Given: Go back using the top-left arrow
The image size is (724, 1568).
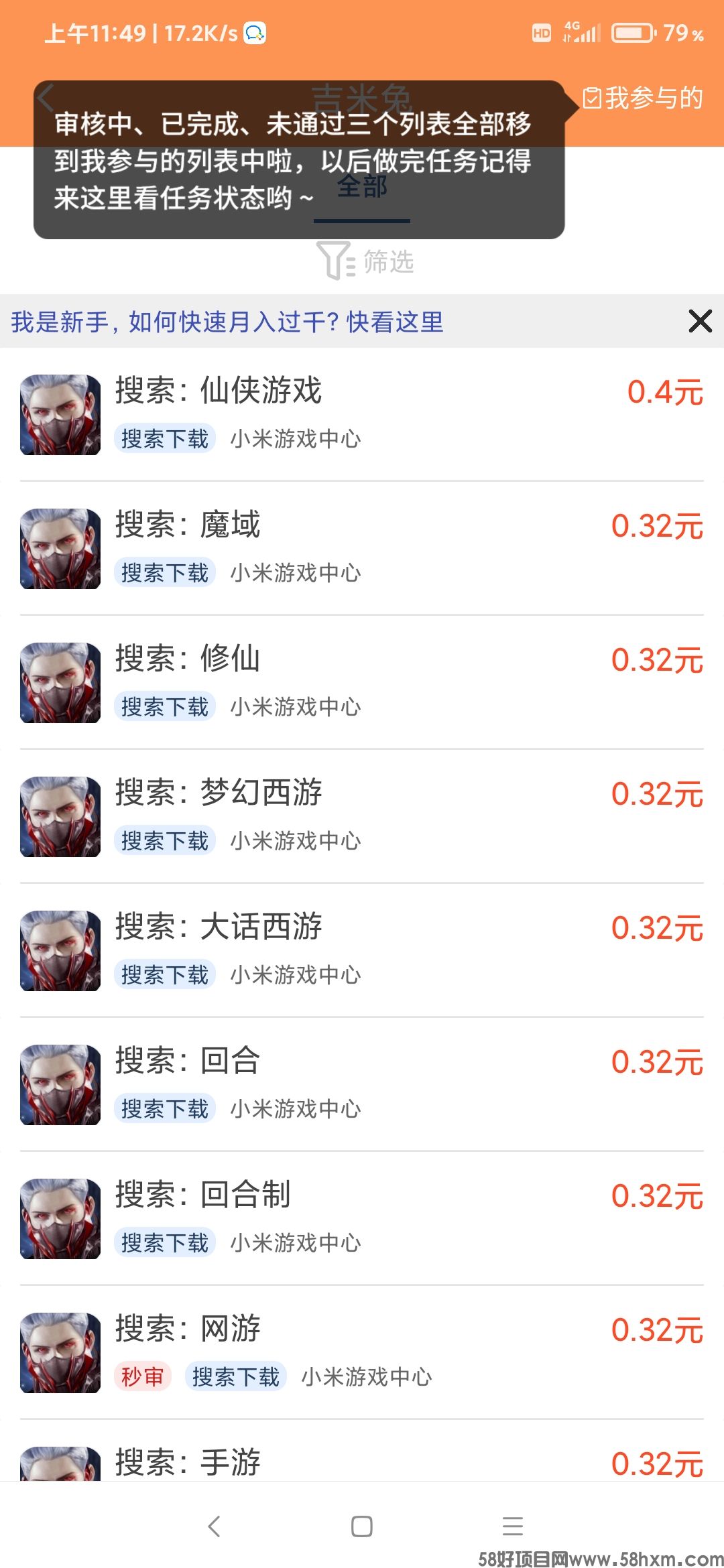Looking at the screenshot, I should [x=46, y=99].
